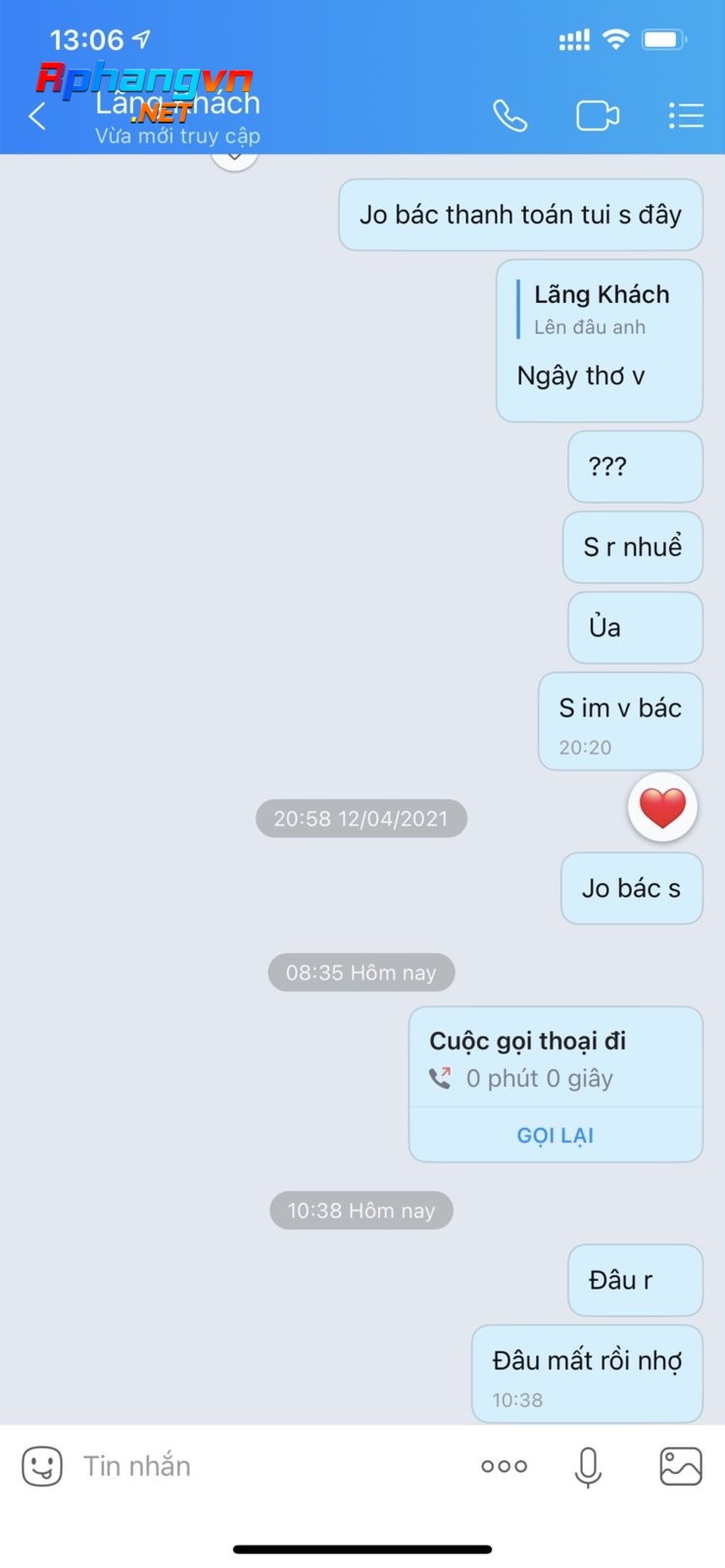
Task: Tap GỌI LẠI to call back
Action: click(x=556, y=1135)
